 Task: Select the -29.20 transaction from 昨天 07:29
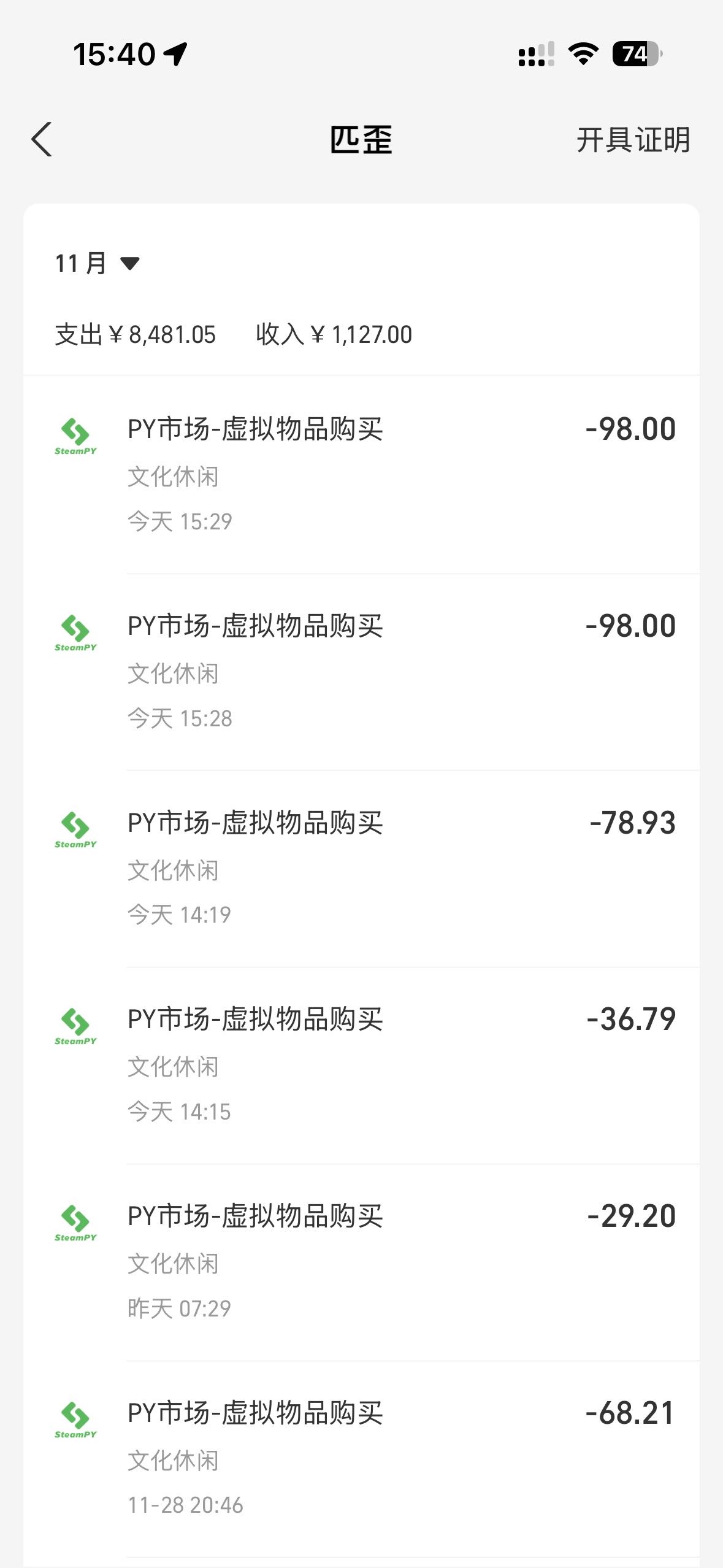pyautogui.click(x=362, y=1262)
